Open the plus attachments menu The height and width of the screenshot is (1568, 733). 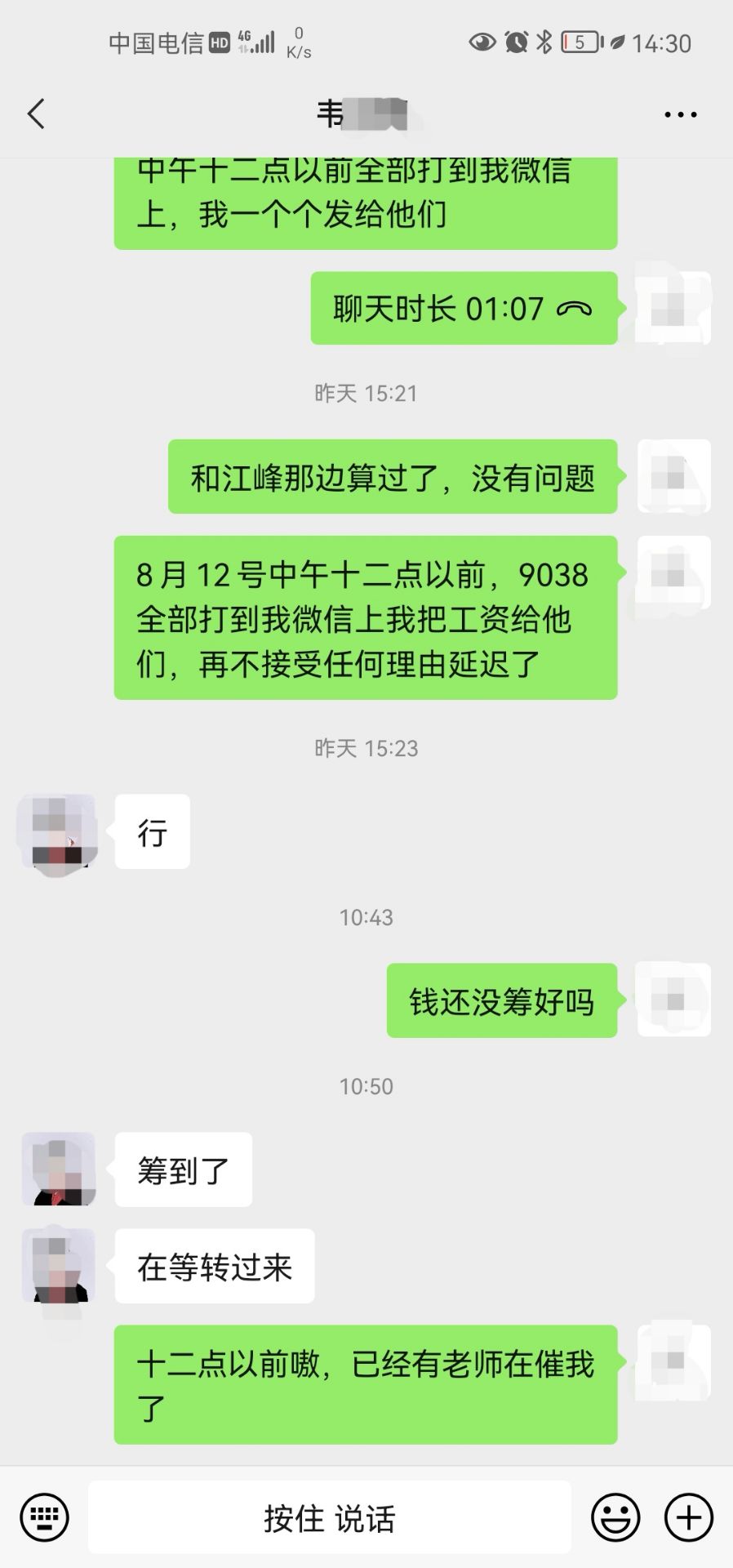click(x=689, y=1517)
